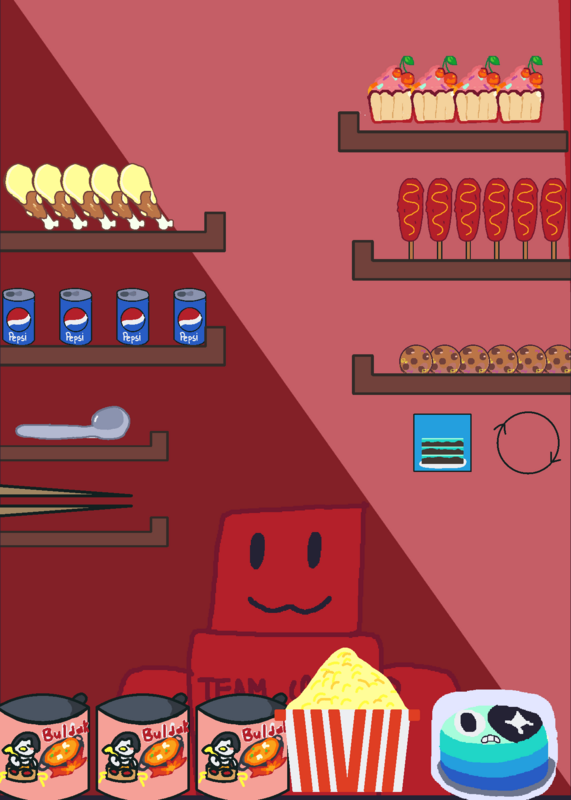Tap the row of chicken drumsticks
The height and width of the screenshot is (800, 571).
pos(89,196)
